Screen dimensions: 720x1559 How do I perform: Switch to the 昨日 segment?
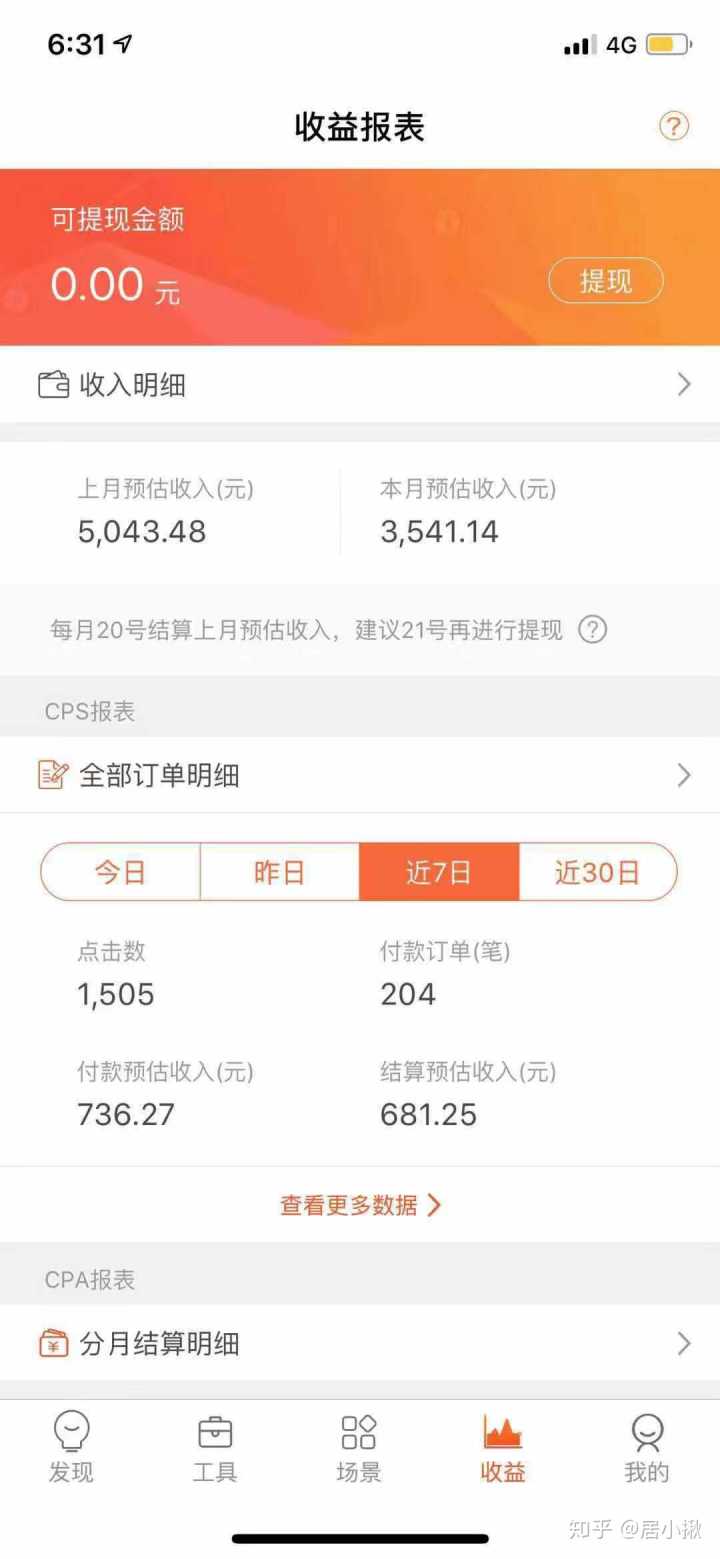279,872
